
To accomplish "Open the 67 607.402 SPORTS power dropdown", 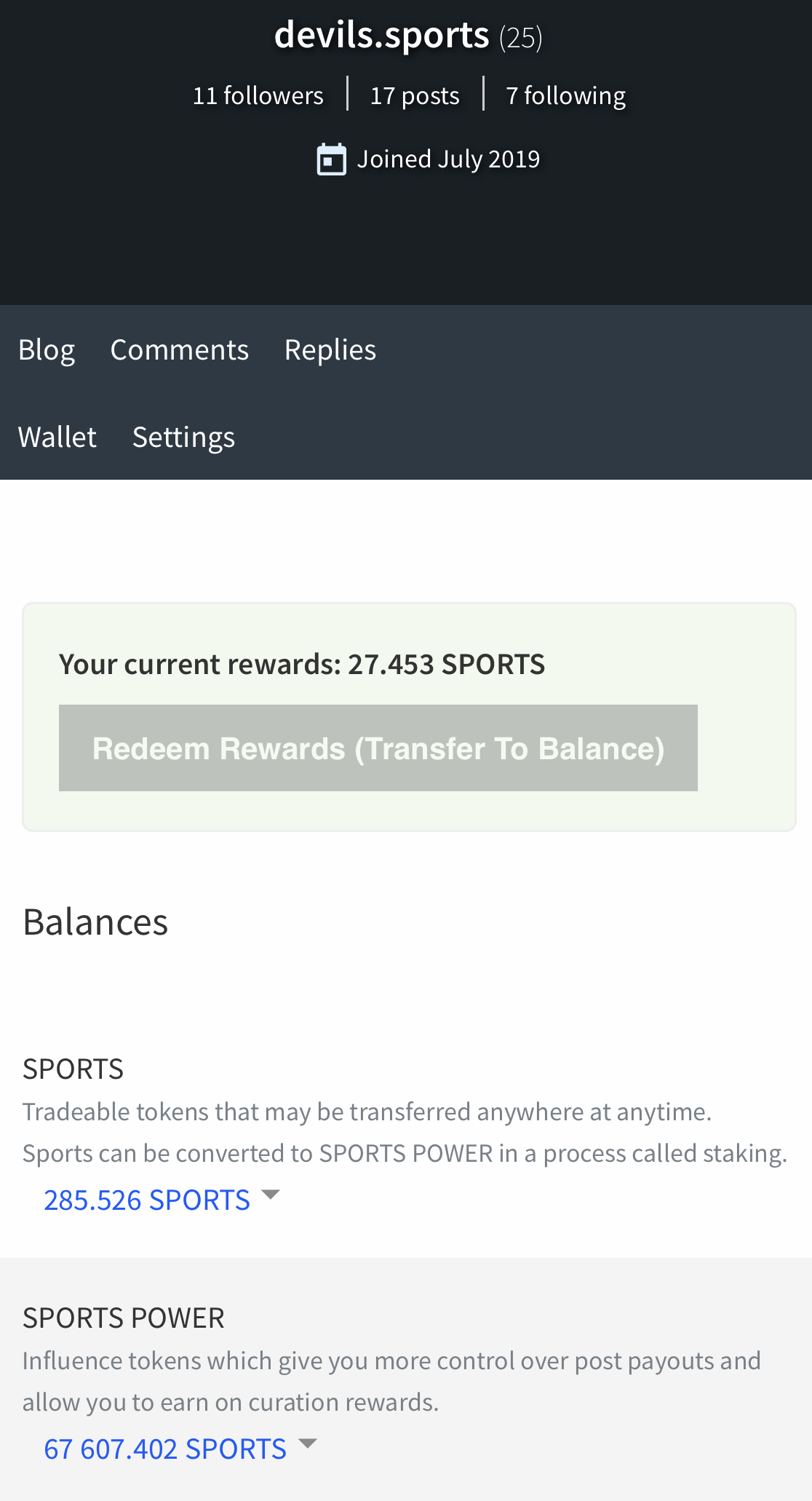I will 180,1449.
